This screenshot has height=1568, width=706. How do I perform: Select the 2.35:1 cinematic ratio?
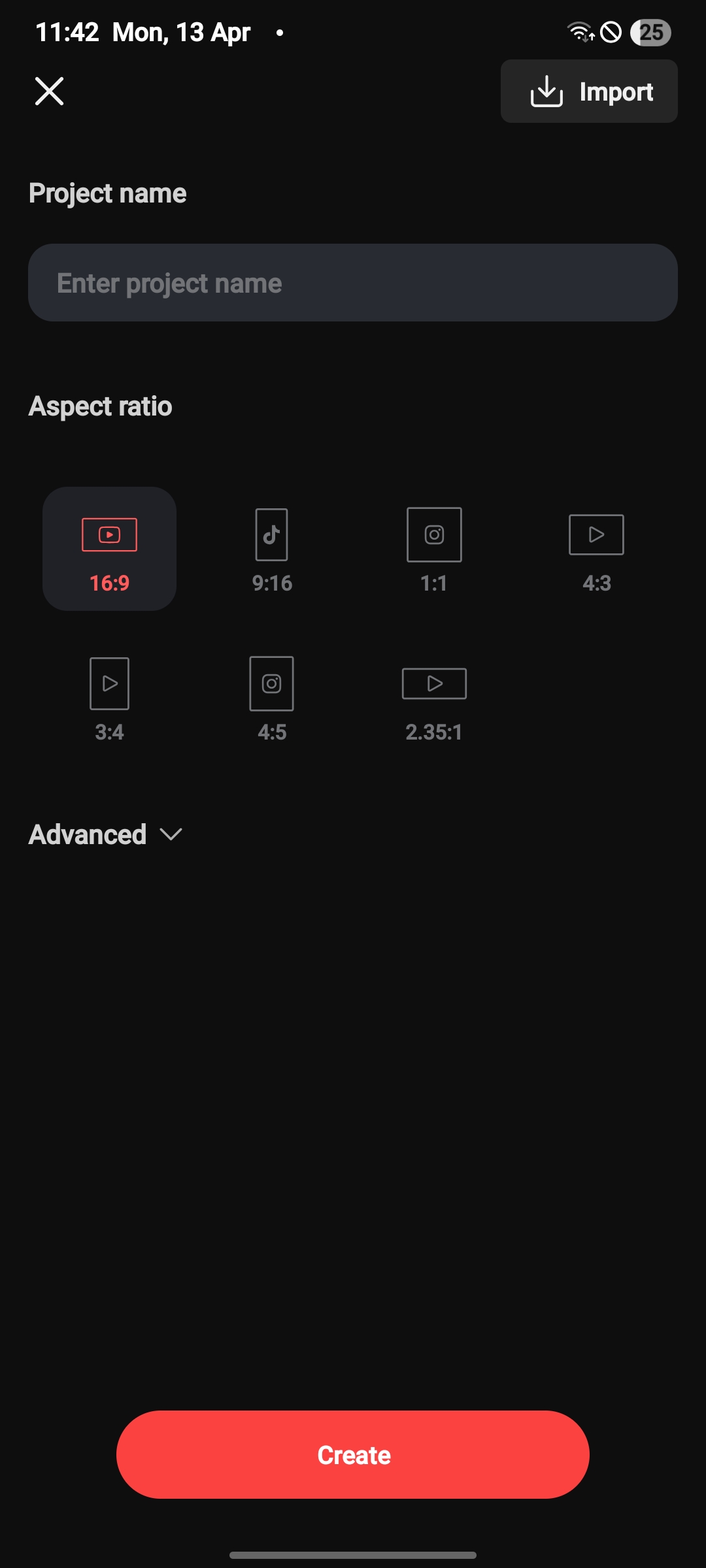tap(434, 698)
